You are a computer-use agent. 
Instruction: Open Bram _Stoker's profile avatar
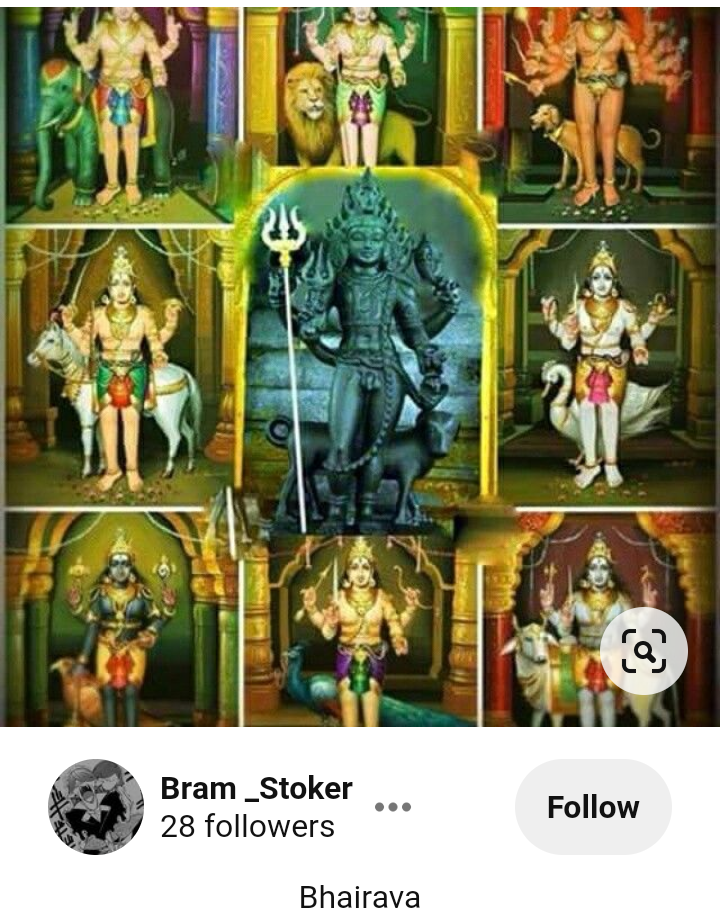pos(96,807)
